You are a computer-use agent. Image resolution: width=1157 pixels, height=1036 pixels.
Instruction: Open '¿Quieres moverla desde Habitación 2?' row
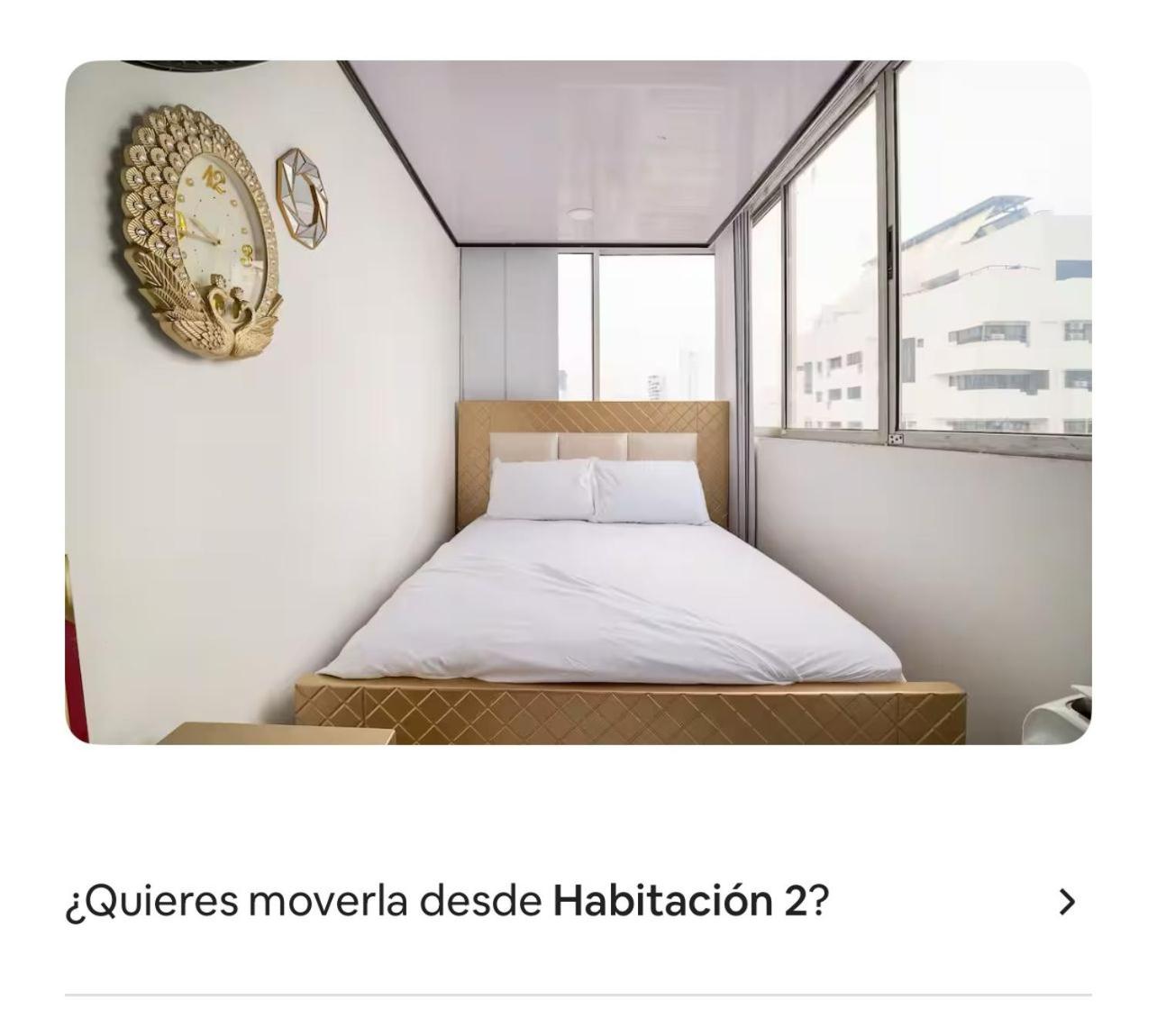(x=577, y=901)
